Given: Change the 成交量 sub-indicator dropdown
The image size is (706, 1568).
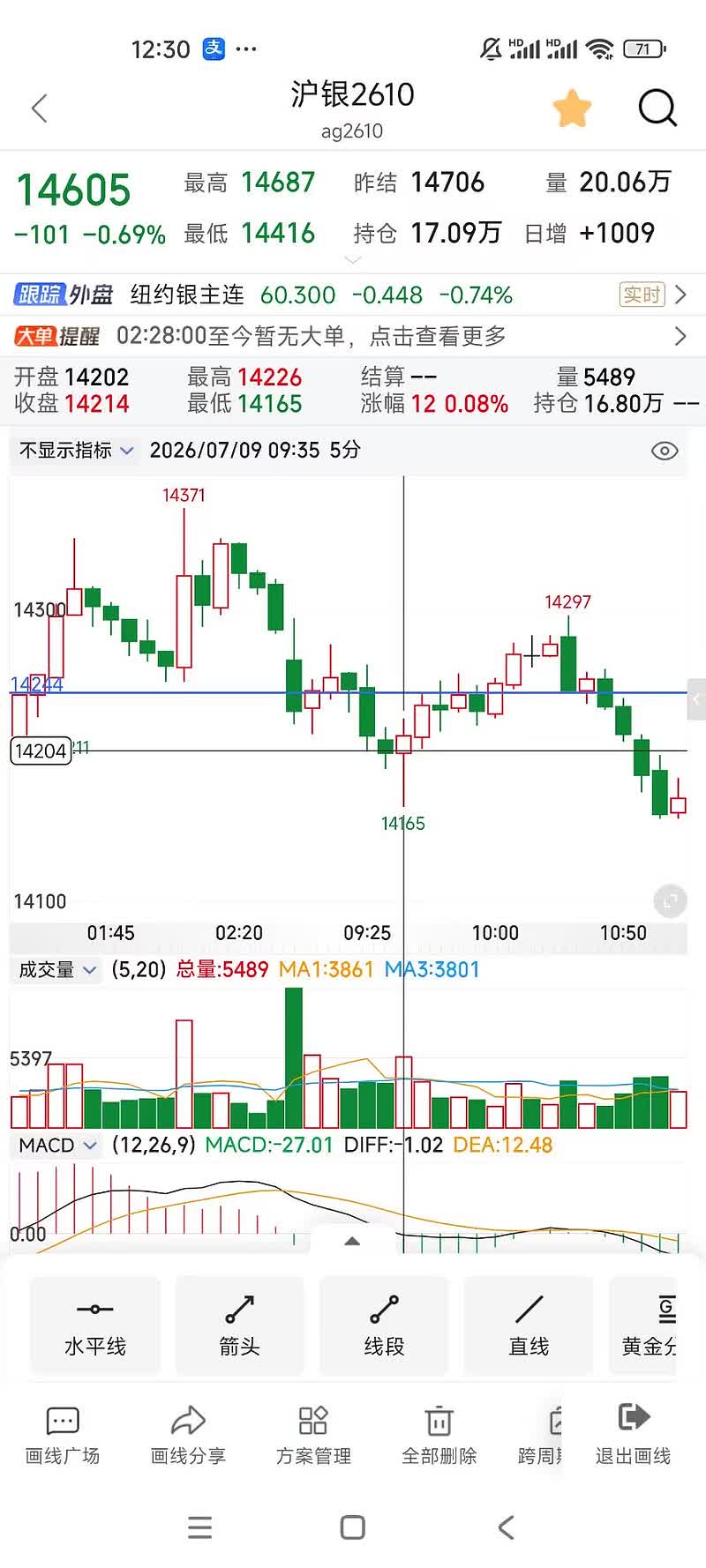Looking at the screenshot, I should (x=57, y=970).
